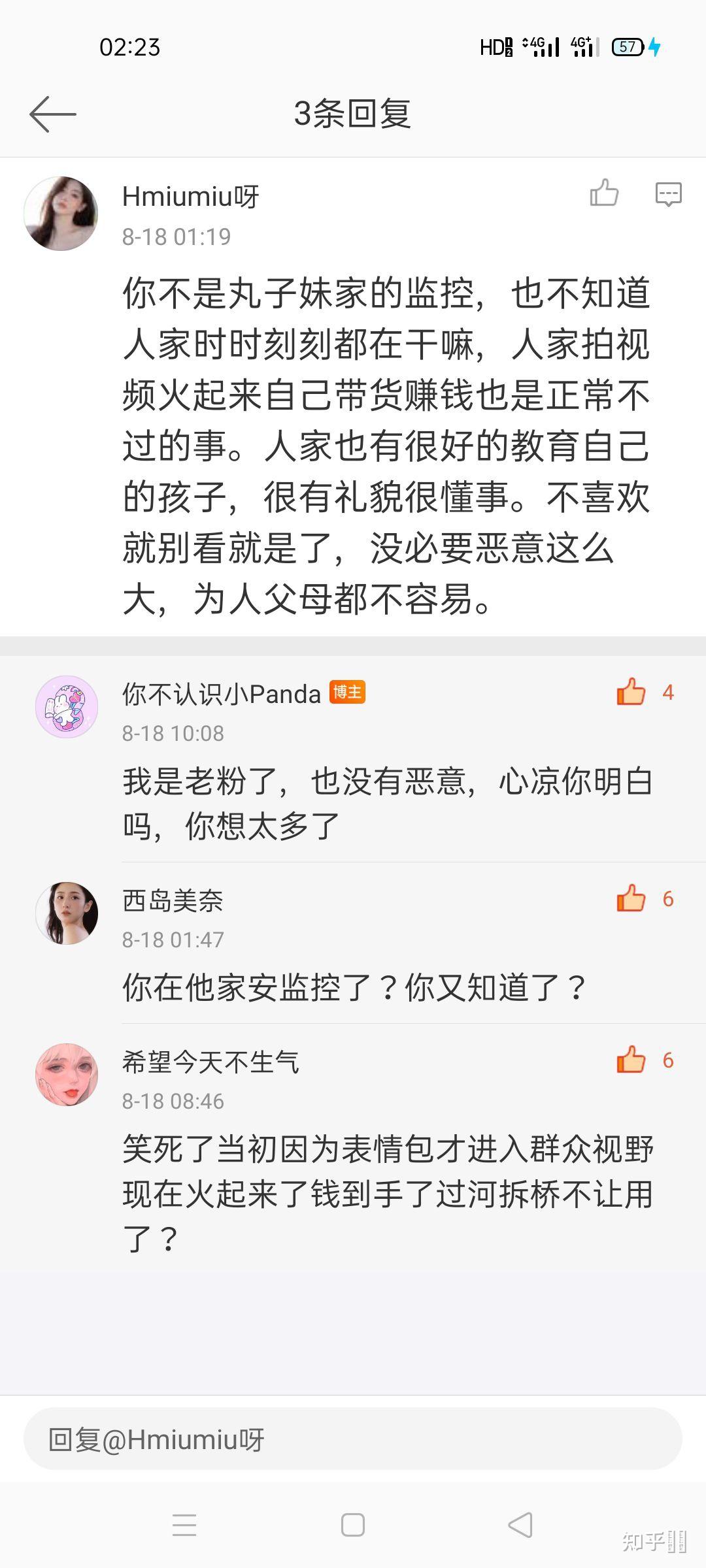Tap the system home button
Screen dimensions: 706x1568
pos(353,1526)
